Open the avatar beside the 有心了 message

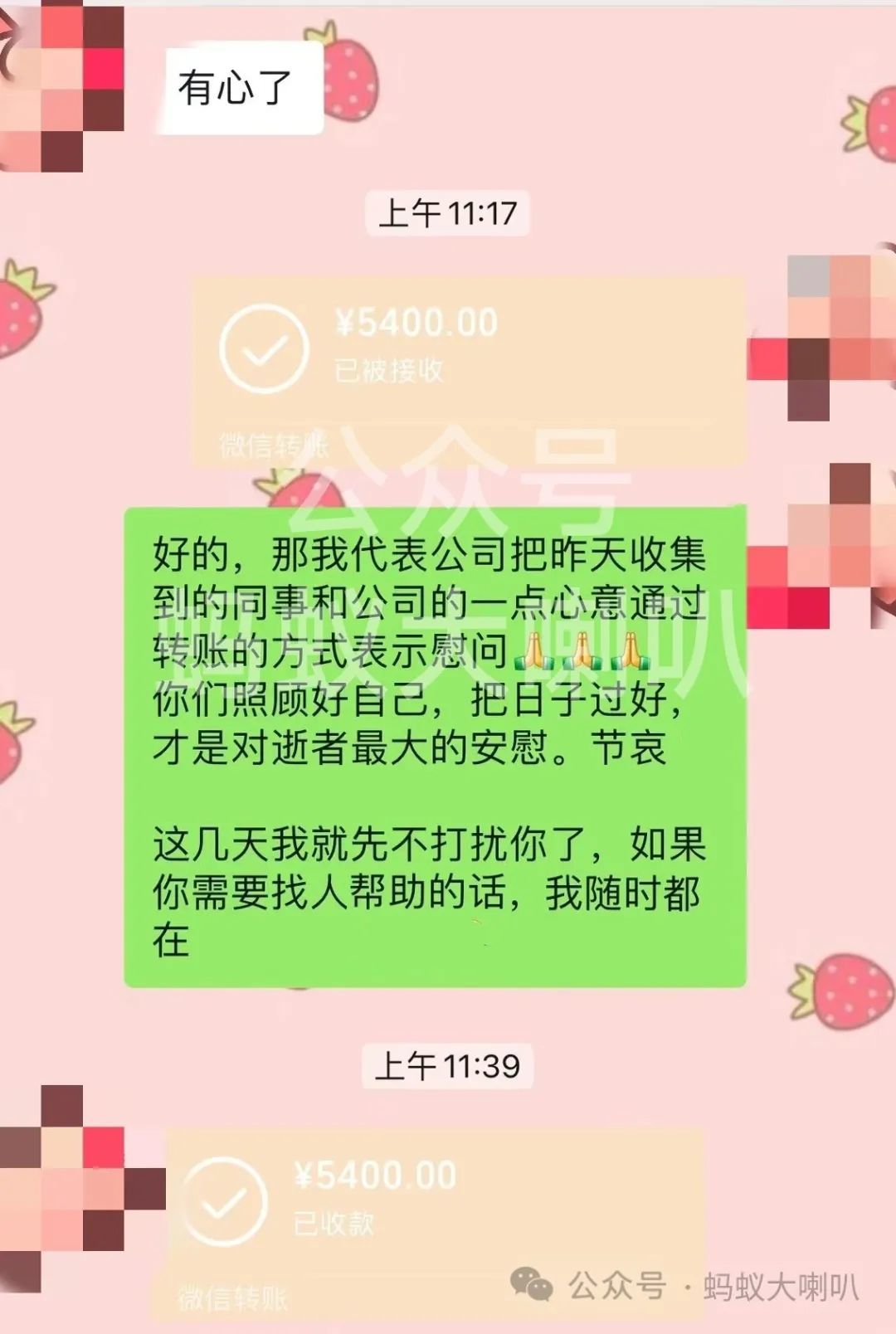pyautogui.click(x=60, y=87)
